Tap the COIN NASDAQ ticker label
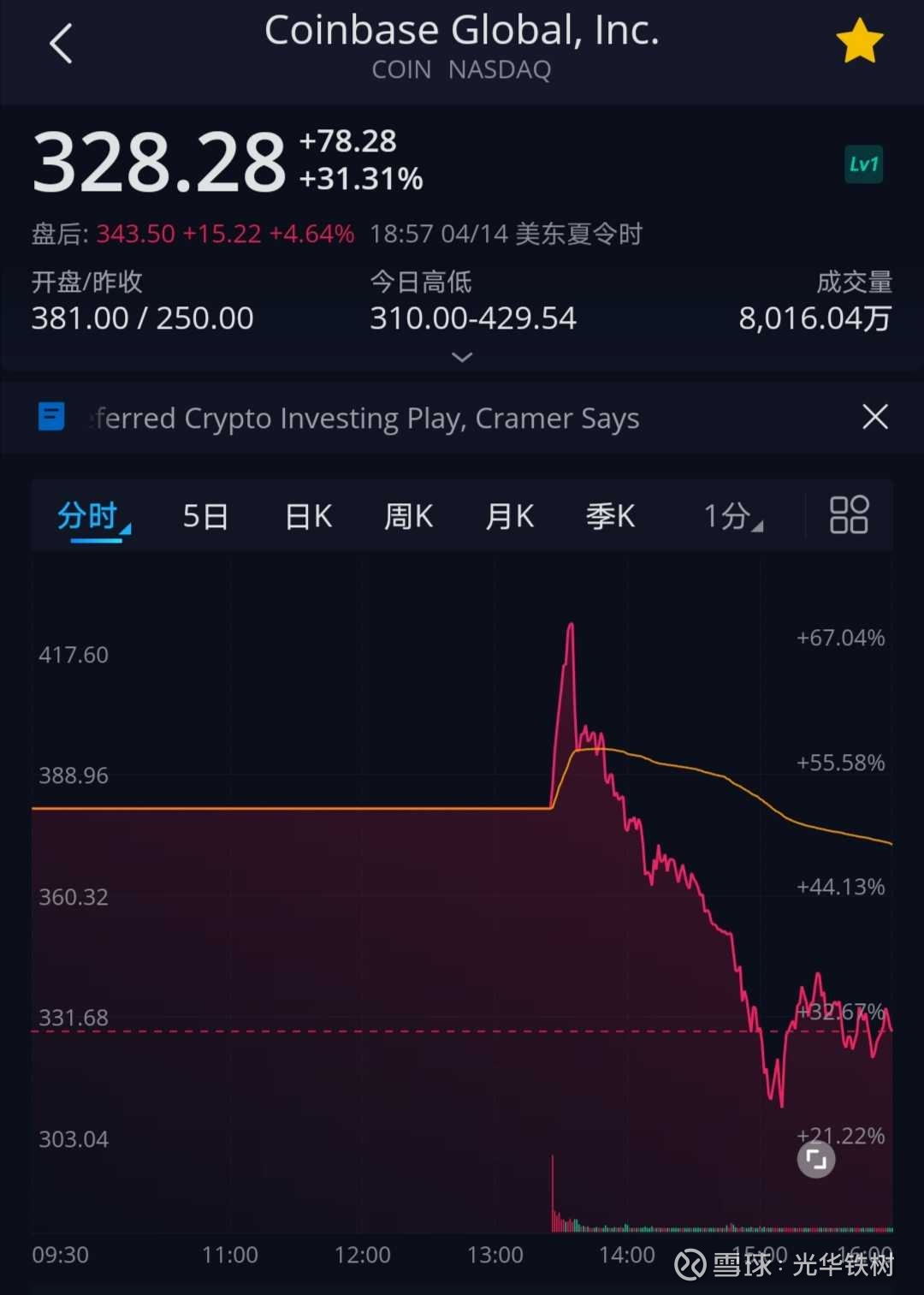Screen dimensions: 924x1295 click(462, 70)
